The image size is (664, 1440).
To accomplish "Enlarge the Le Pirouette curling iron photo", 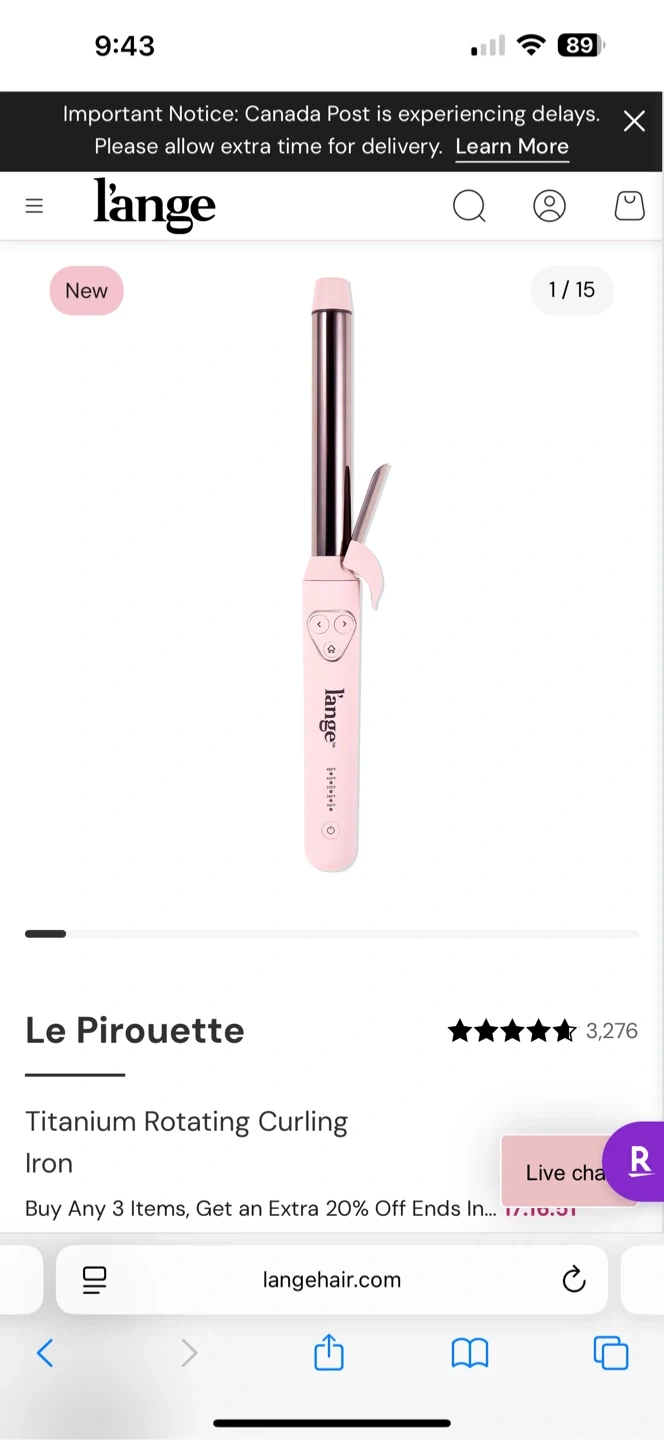I will (x=334, y=575).
